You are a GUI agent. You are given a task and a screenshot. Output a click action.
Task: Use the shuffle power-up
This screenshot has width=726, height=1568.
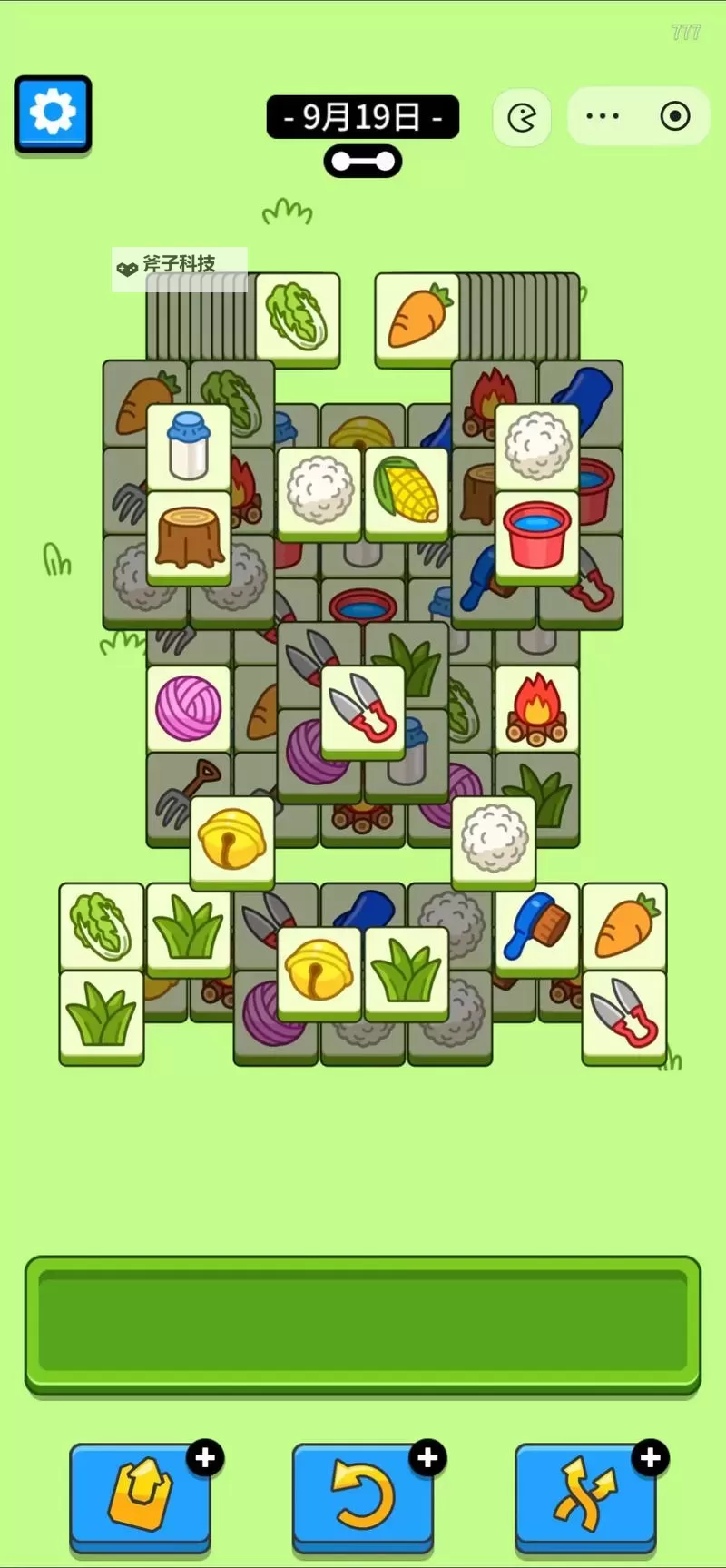pyautogui.click(x=585, y=1495)
